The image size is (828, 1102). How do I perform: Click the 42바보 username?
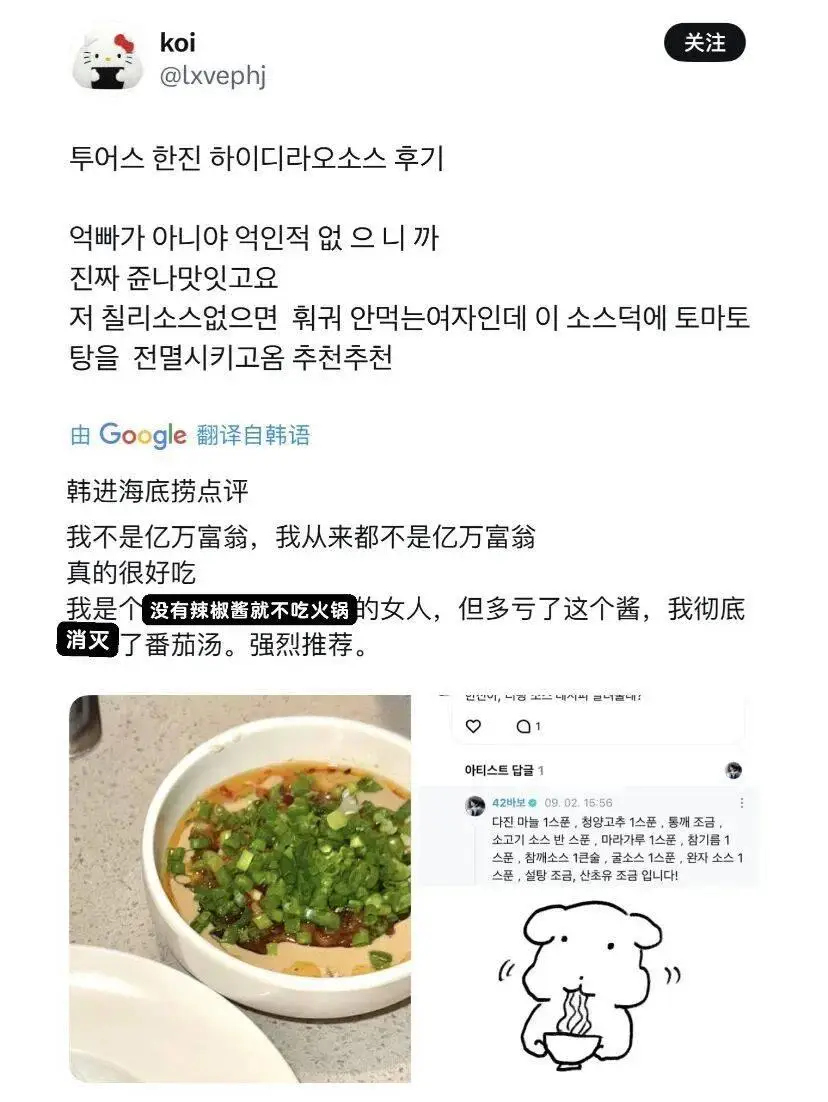click(511, 804)
